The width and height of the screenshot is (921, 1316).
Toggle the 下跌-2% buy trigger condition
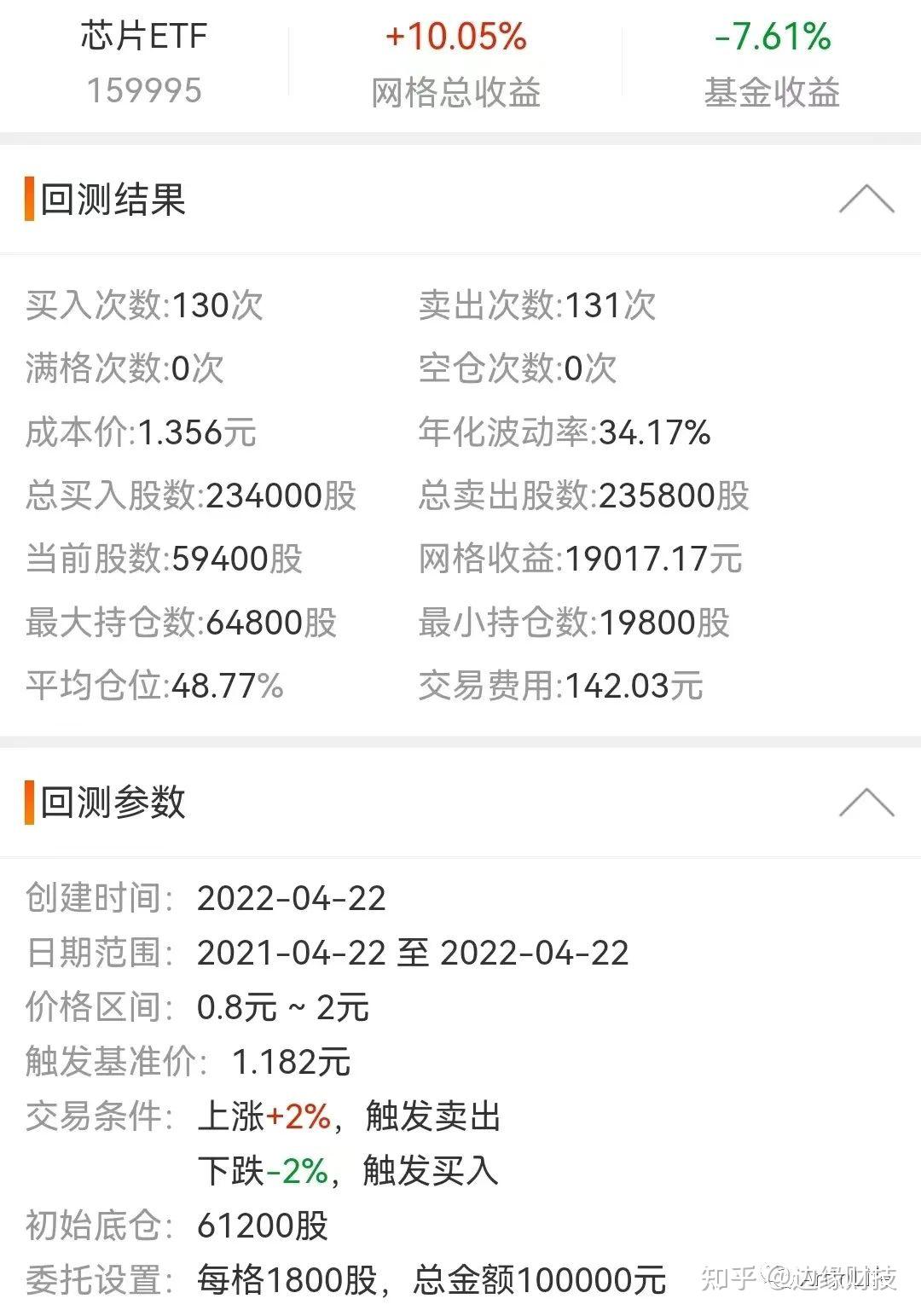point(341,1170)
